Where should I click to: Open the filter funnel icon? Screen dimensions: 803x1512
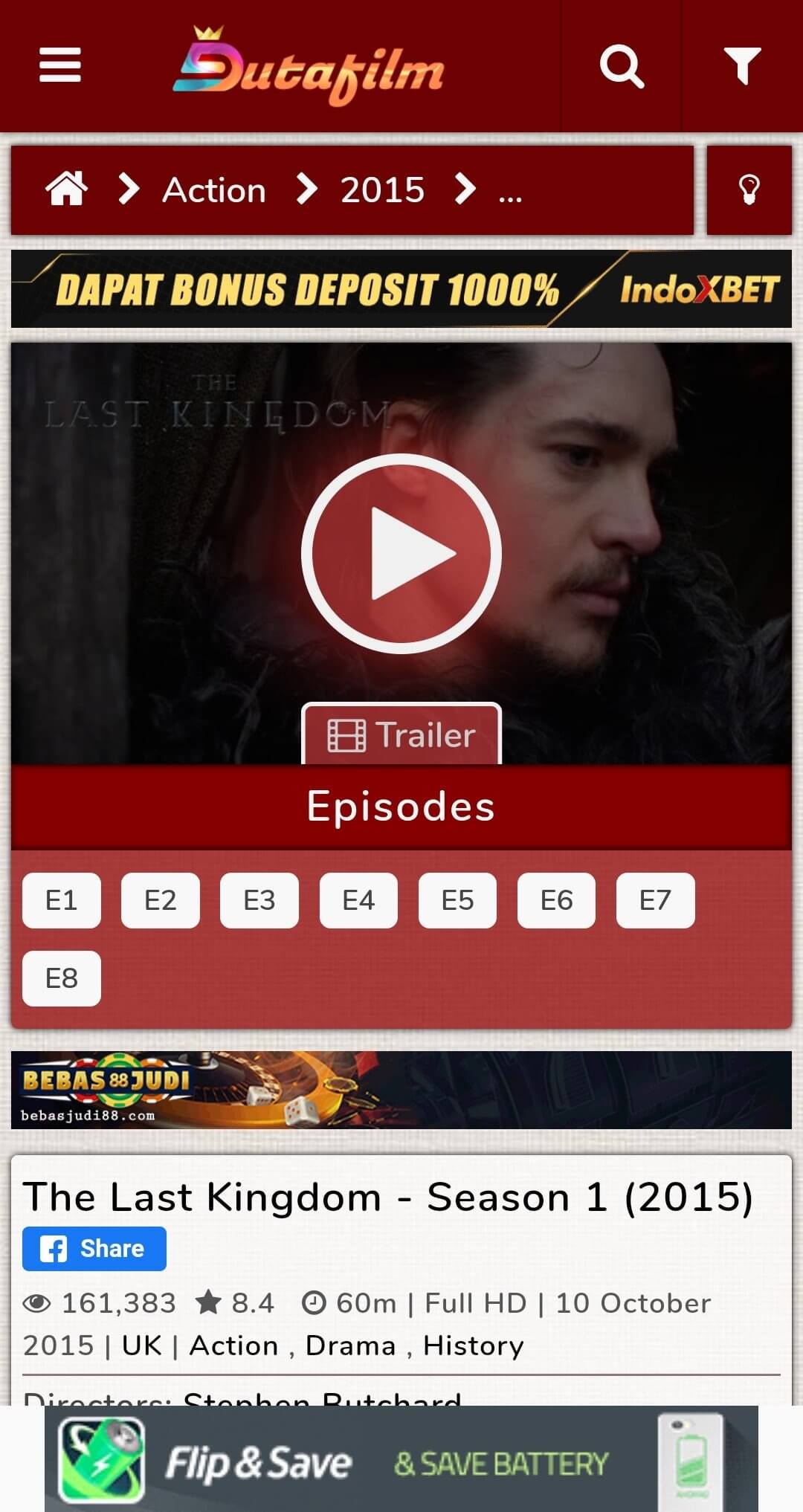[742, 66]
